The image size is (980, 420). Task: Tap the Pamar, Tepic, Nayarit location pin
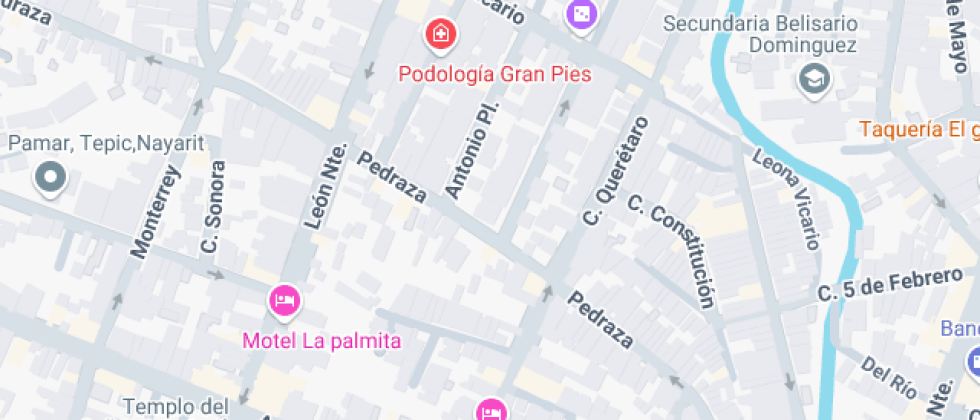click(x=49, y=180)
